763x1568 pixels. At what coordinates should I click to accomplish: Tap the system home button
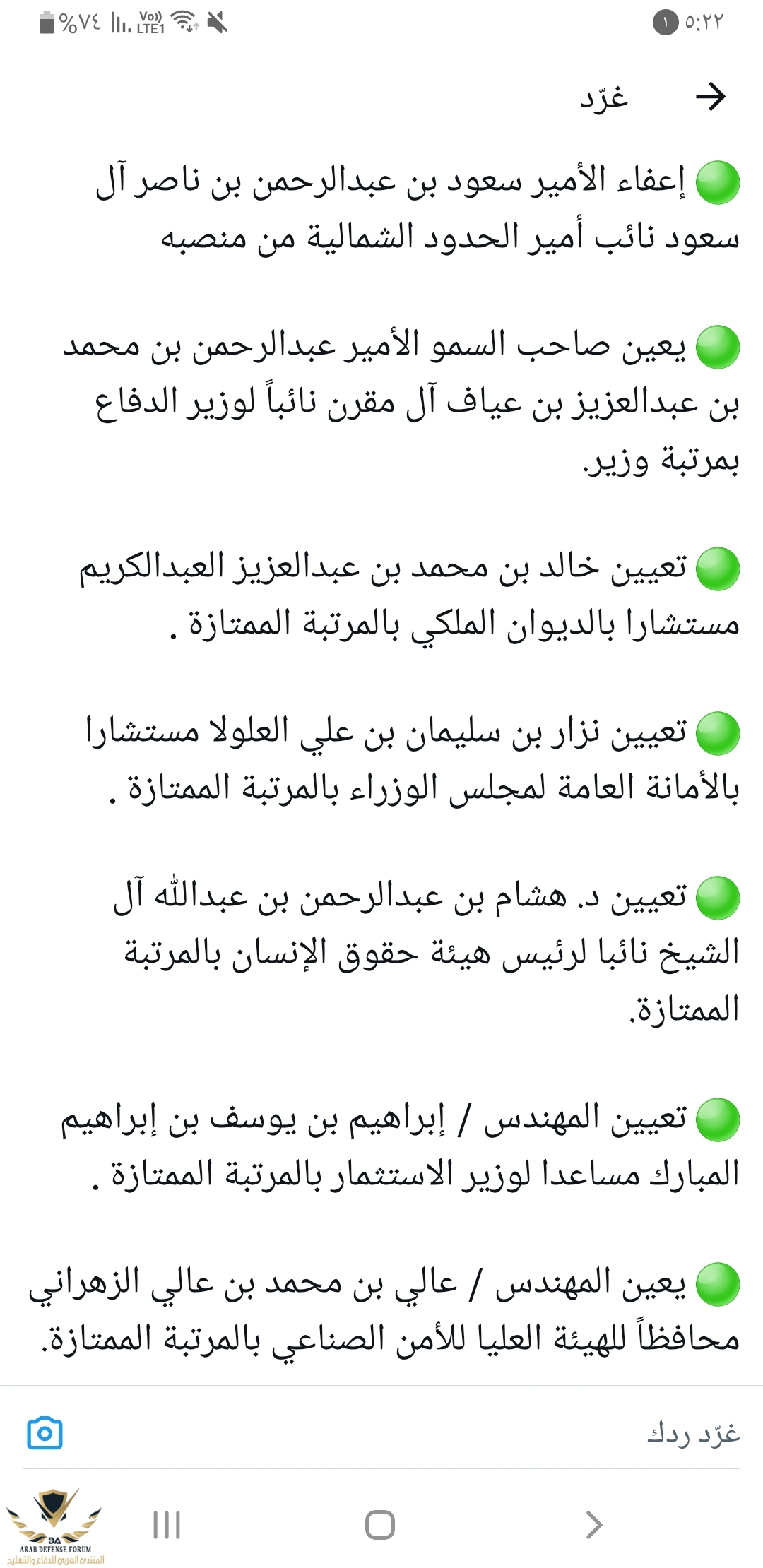[x=380, y=1525]
